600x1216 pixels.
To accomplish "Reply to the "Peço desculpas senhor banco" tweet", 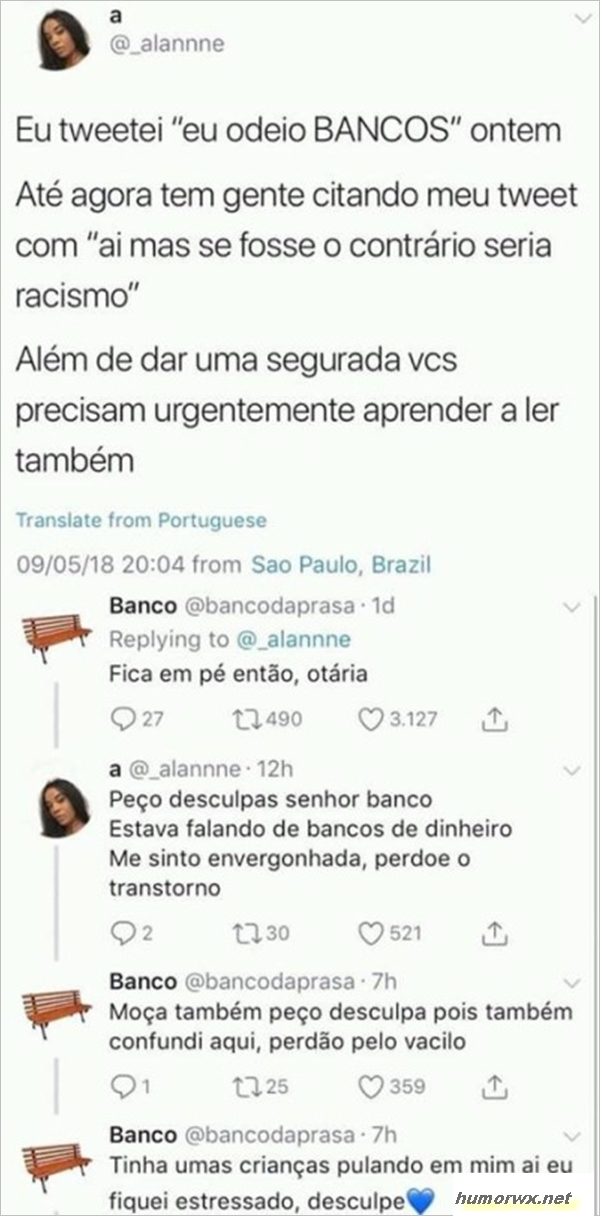I will pyautogui.click(x=124, y=933).
